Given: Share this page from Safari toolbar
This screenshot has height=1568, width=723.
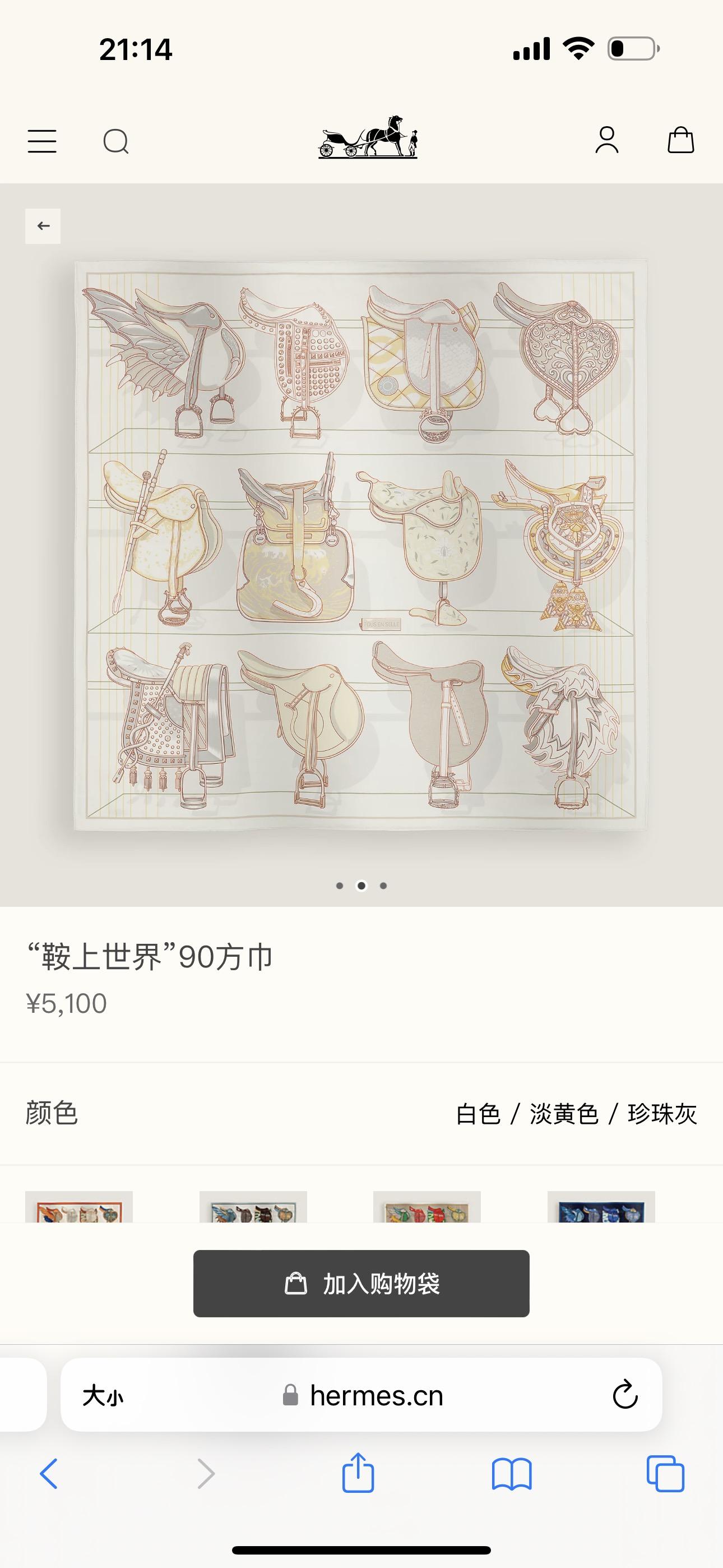Looking at the screenshot, I should 358,1474.
